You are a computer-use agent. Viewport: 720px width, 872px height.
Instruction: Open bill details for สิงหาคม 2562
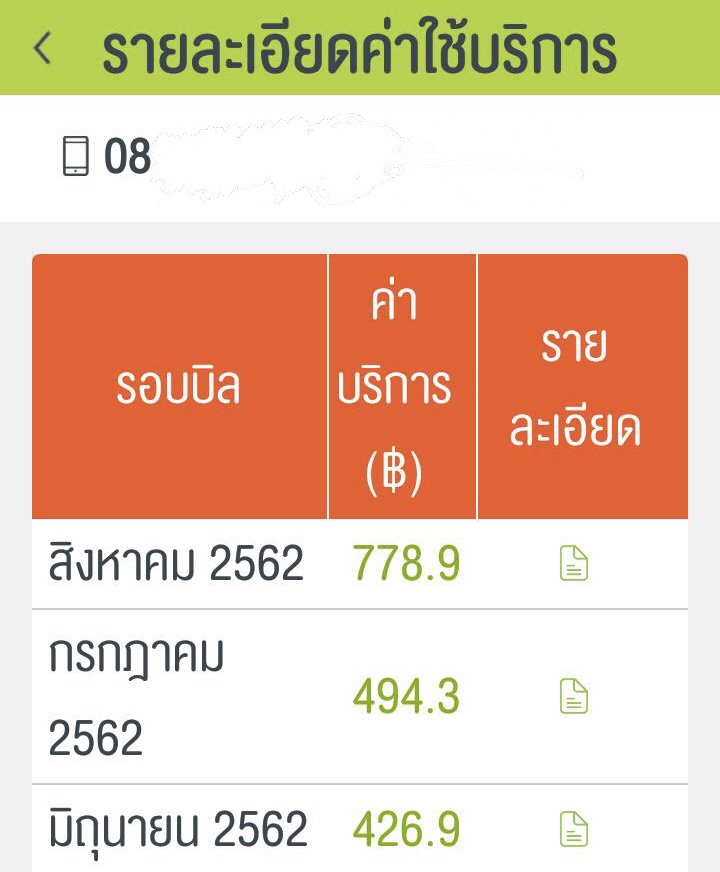click(x=573, y=565)
